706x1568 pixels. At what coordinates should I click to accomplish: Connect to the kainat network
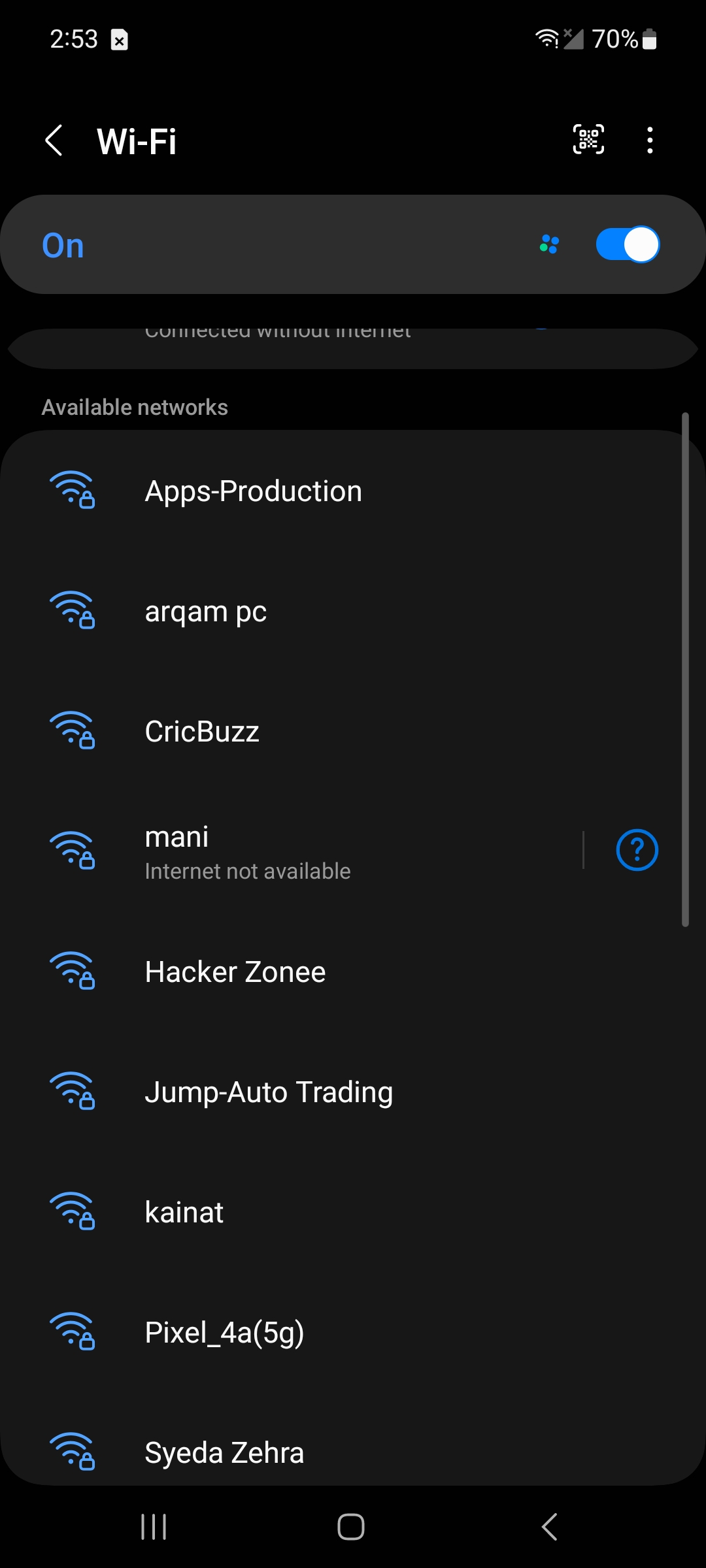(x=184, y=1213)
